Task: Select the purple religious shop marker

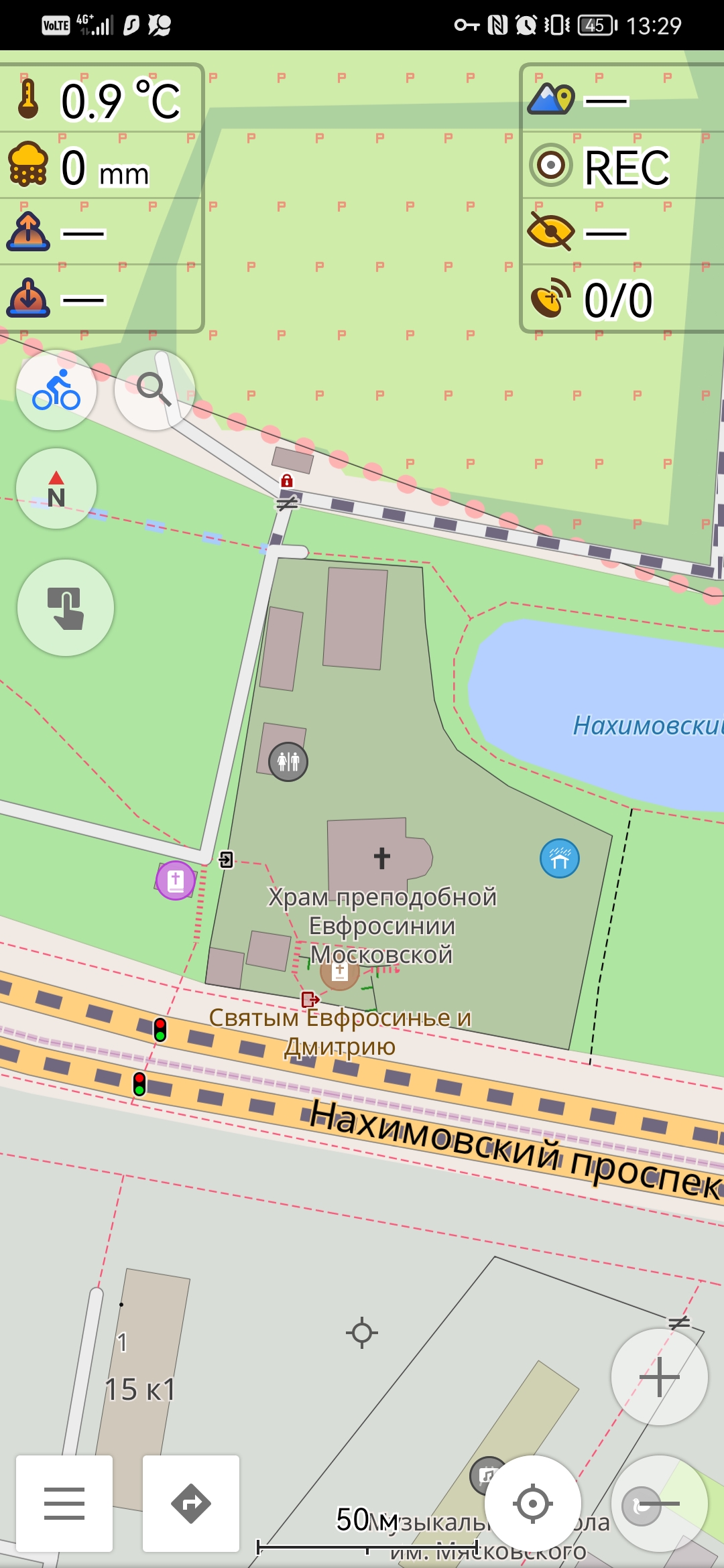Action: click(x=176, y=880)
